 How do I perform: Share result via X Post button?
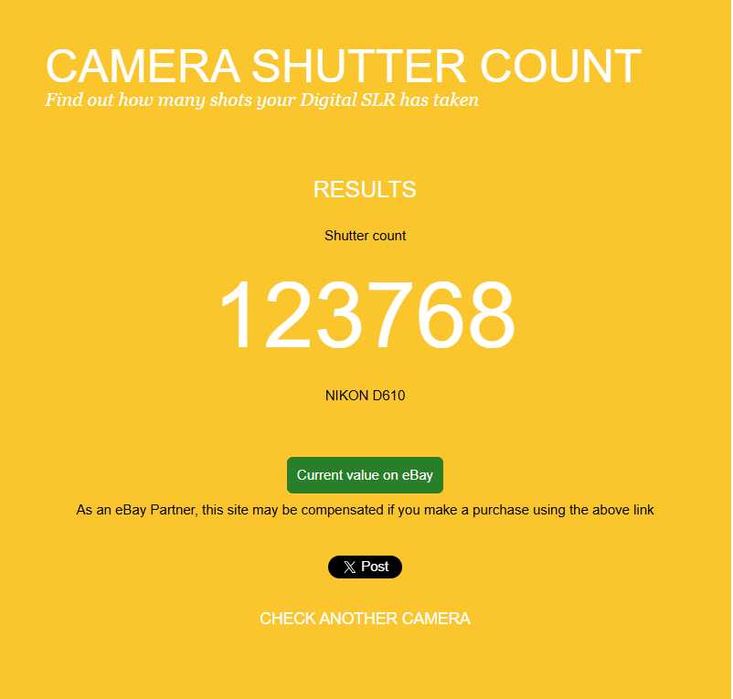365,567
